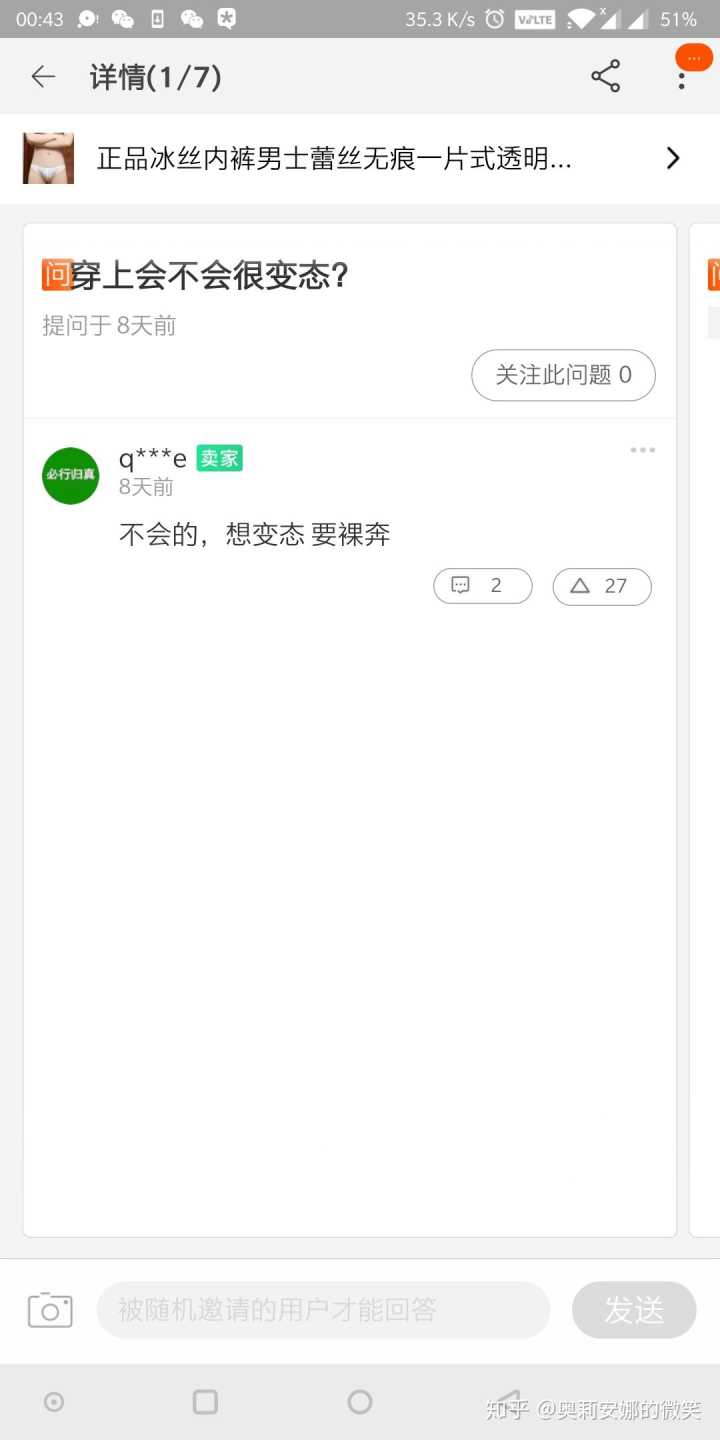720x1440 pixels.
Task: Upvote the seller's answer with 27 likes
Action: pos(601,586)
